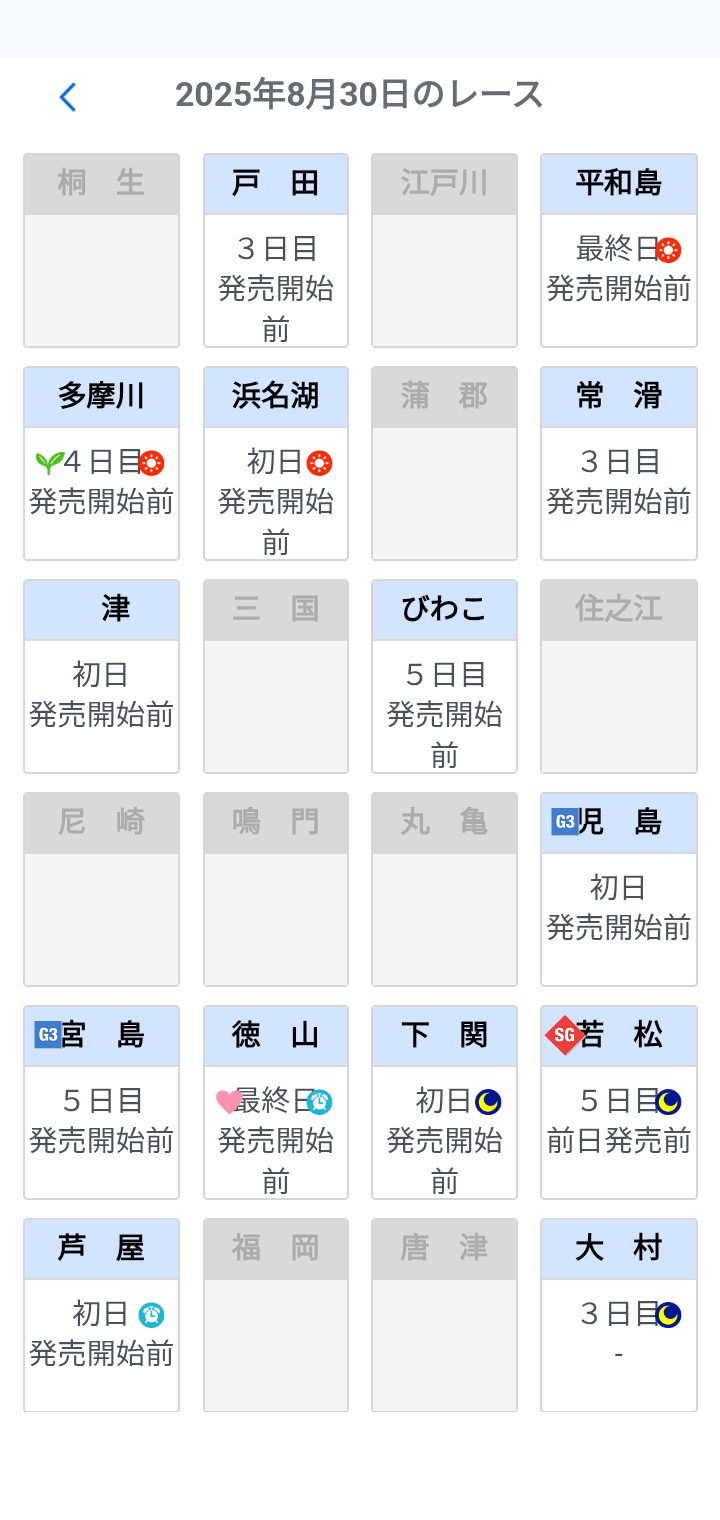View races at 芦屋

coord(101,1316)
